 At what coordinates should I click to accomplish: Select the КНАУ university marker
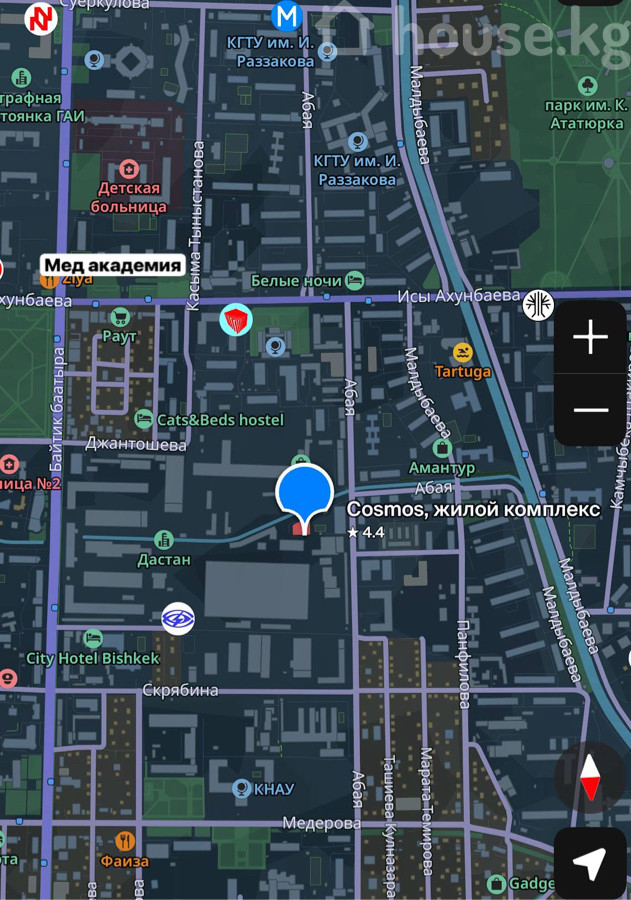pos(241,789)
